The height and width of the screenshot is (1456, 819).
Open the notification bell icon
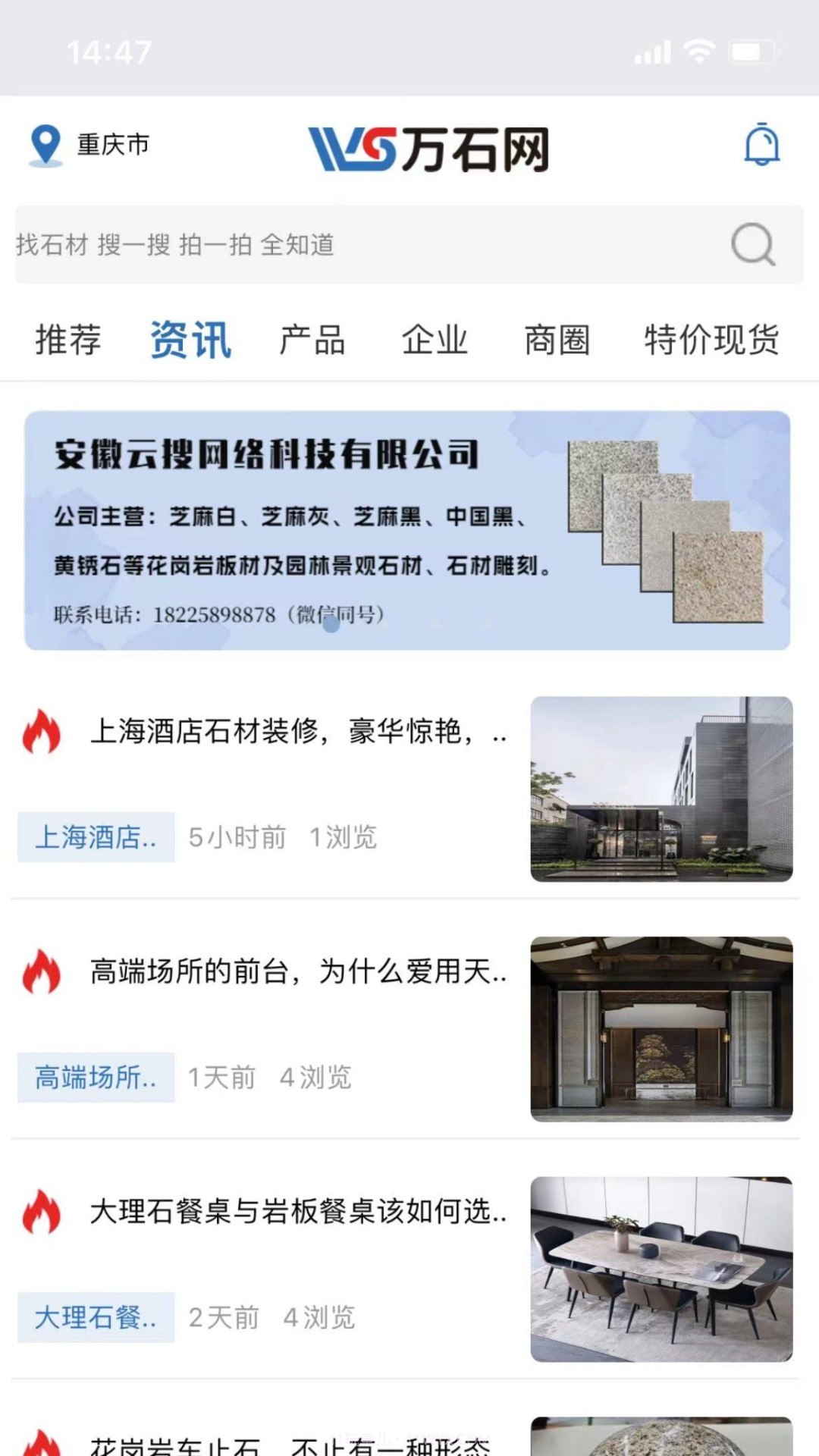(x=762, y=146)
